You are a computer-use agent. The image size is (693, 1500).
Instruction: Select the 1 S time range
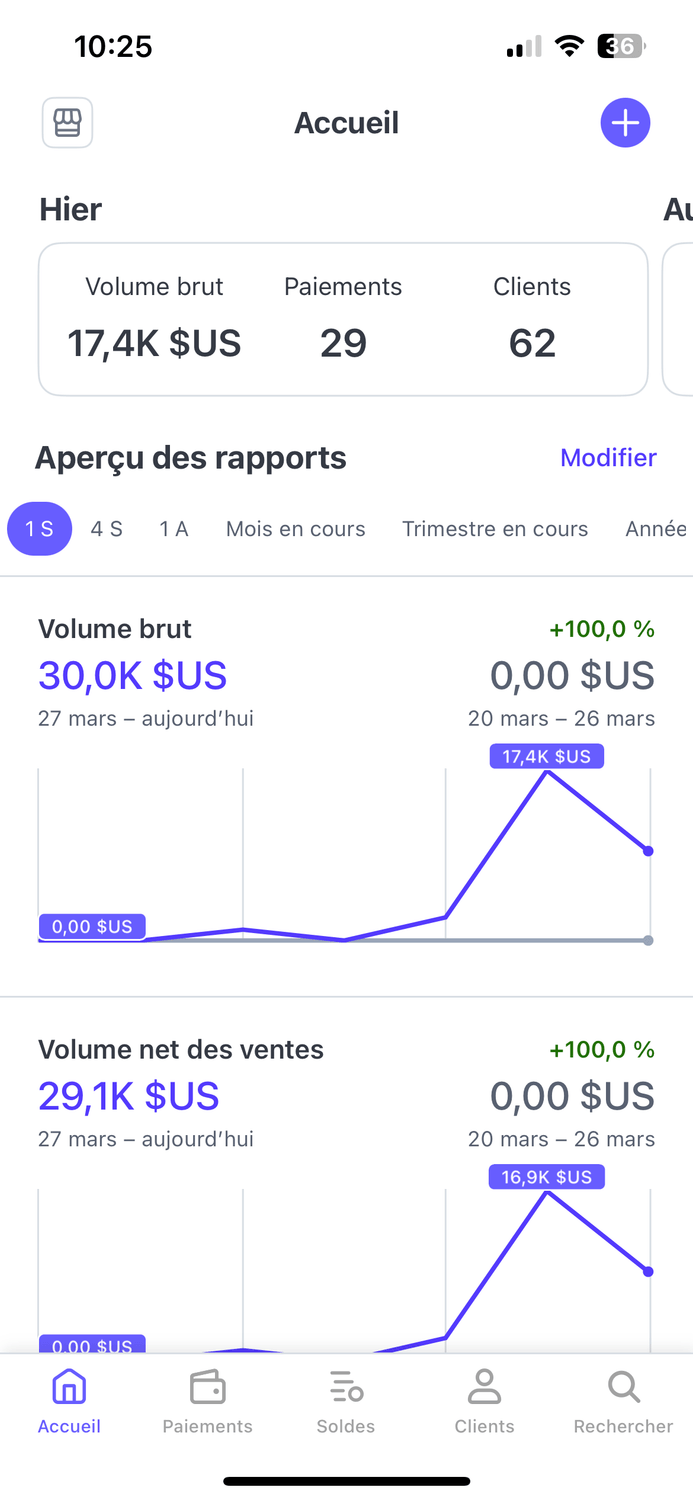40,529
